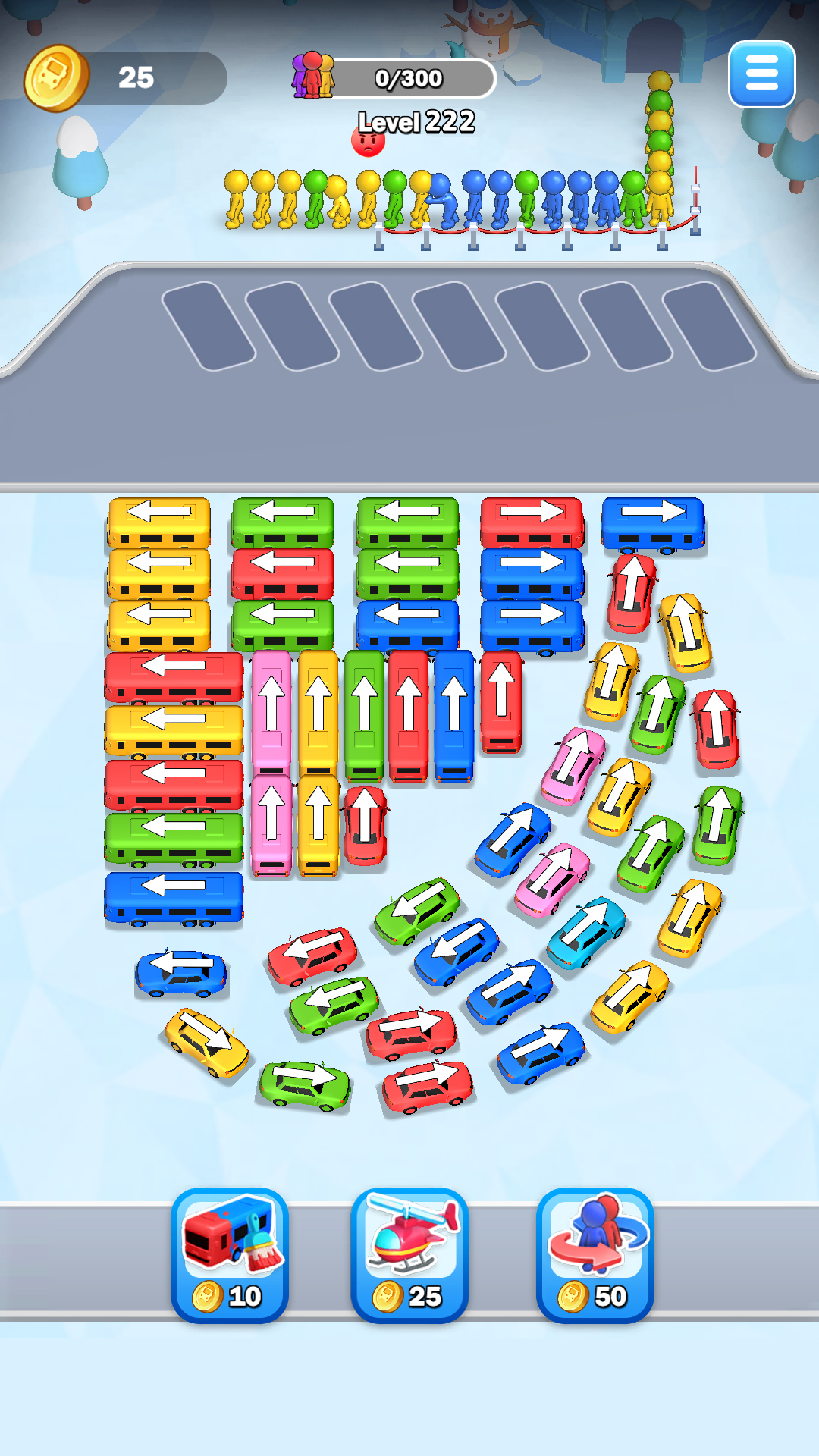Viewport: 819px width, 1456px height.
Task: Use the bus broom power-up
Action: [x=231, y=1251]
